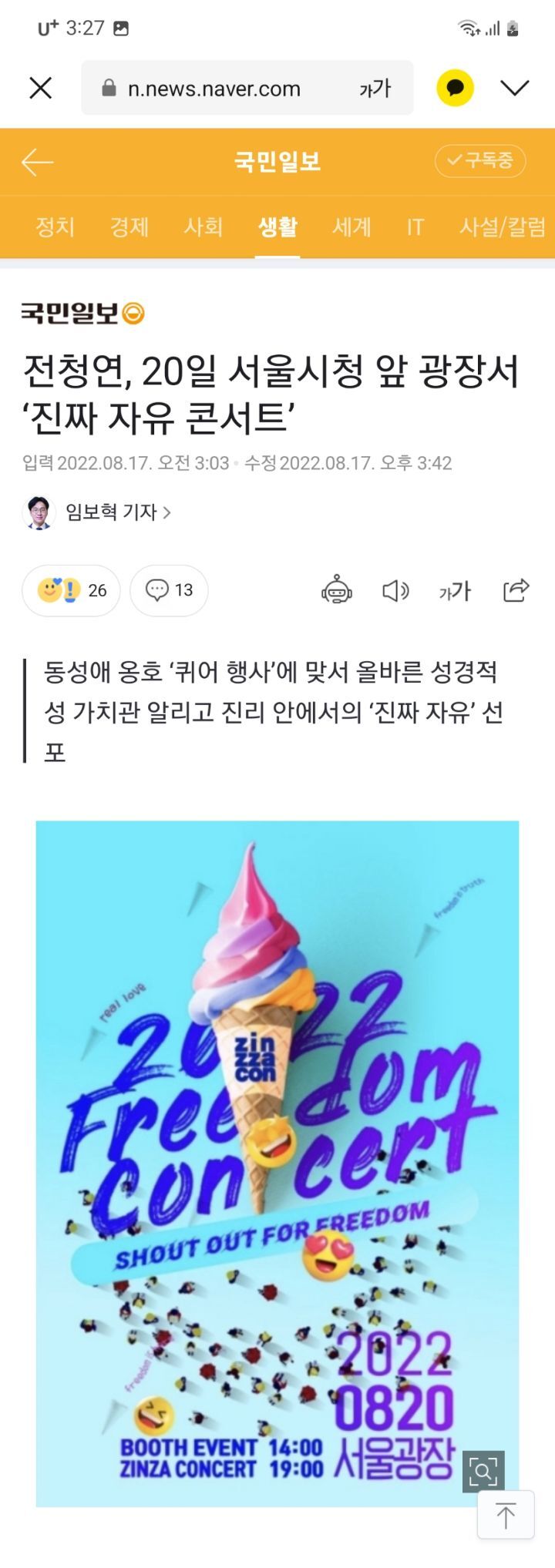Go back with the orange header arrow
Image resolution: width=555 pixels, height=1568 pixels.
[x=37, y=163]
